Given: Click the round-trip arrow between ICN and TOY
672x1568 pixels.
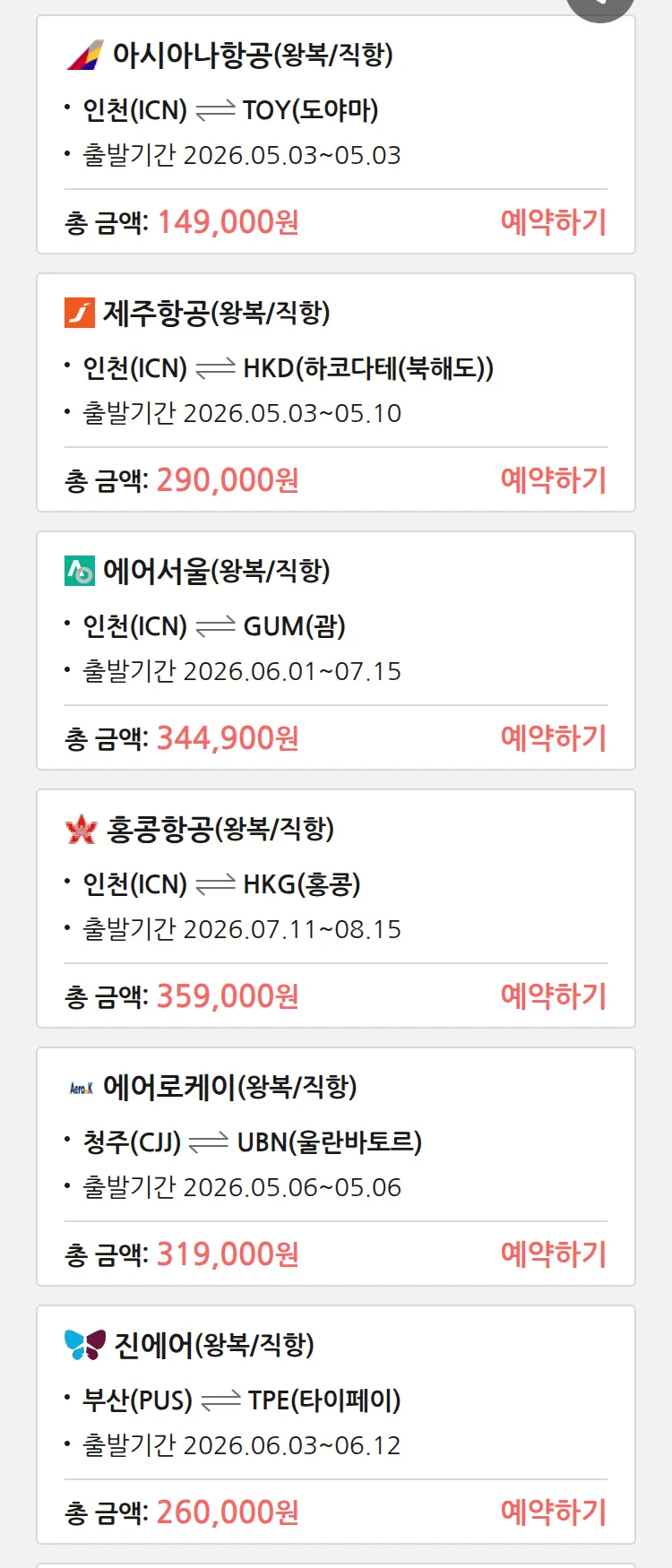Looking at the screenshot, I should [x=219, y=109].
